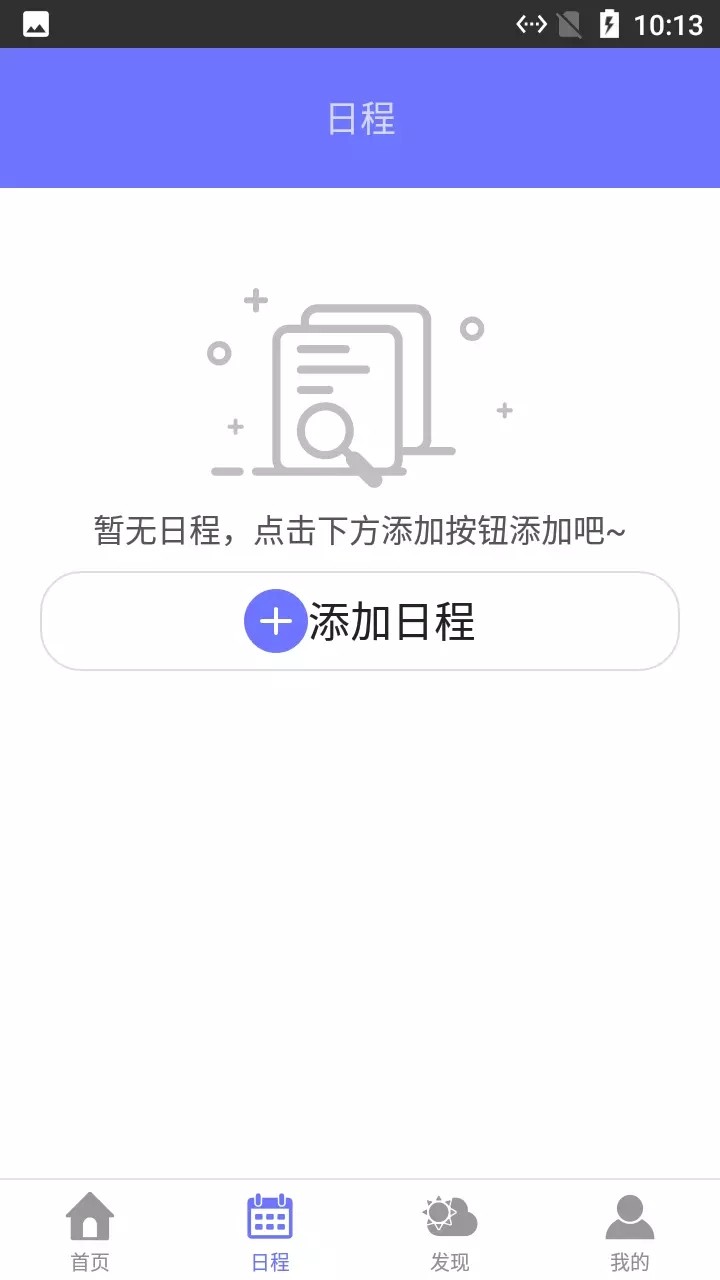Switch to the 首页 tab
The height and width of the screenshot is (1280, 720).
[x=90, y=1232]
